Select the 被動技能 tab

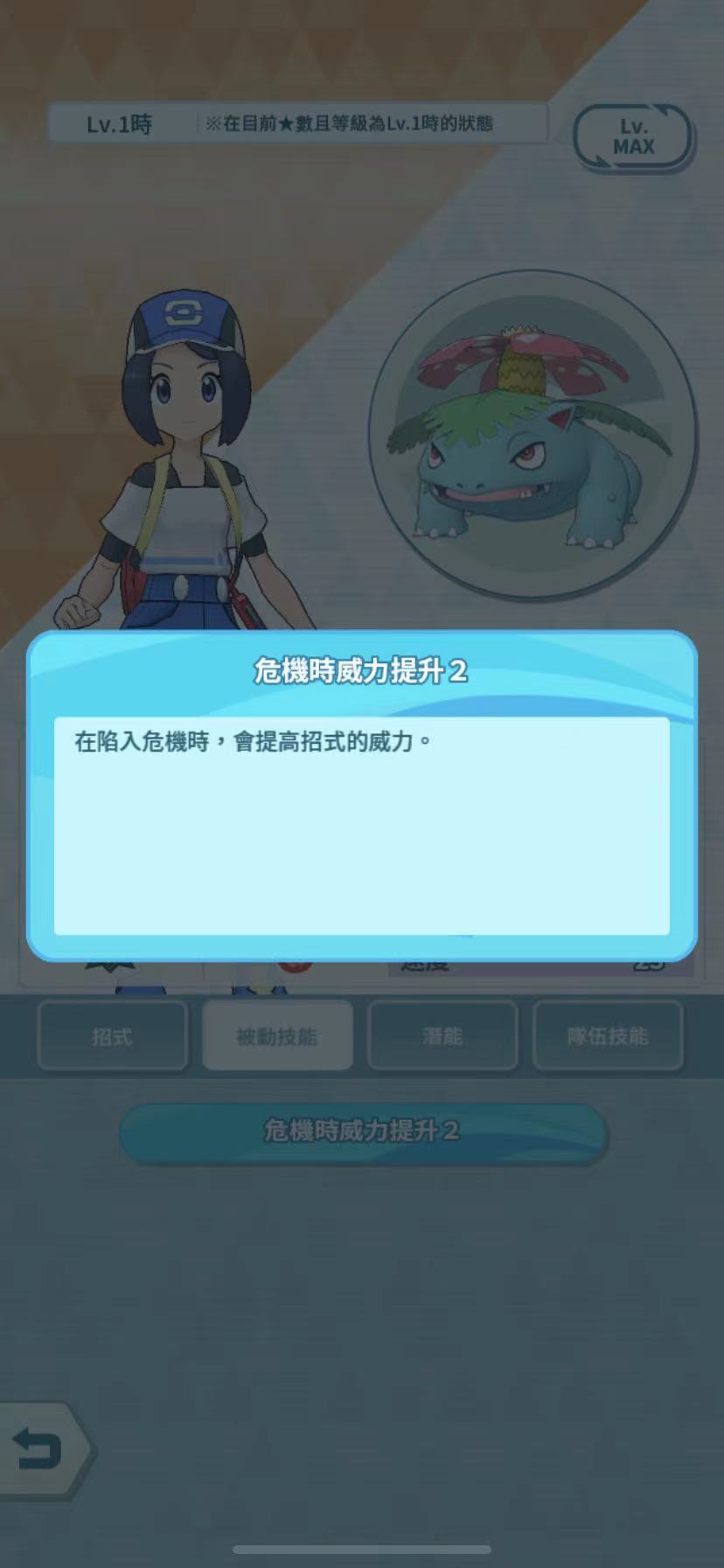[x=277, y=1036]
